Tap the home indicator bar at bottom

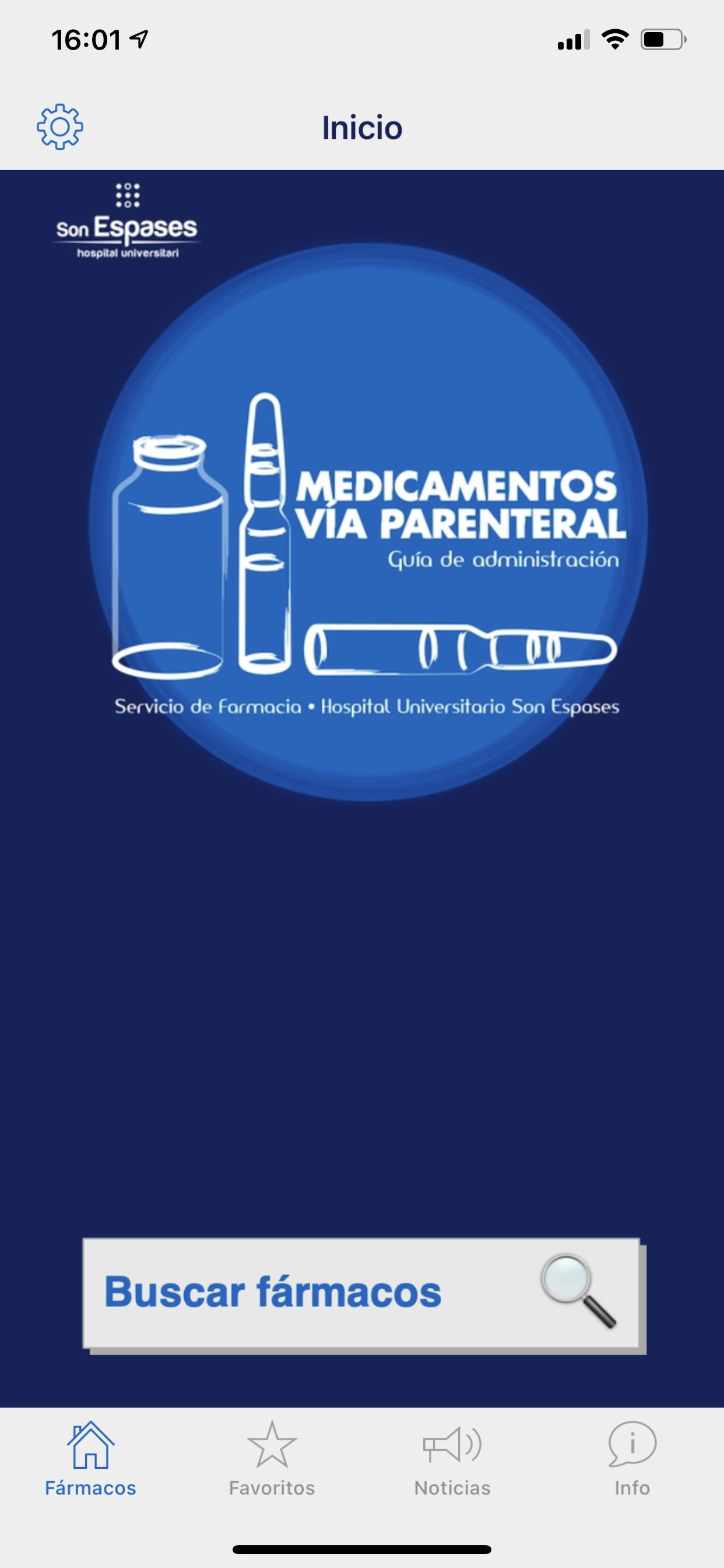point(361,1549)
